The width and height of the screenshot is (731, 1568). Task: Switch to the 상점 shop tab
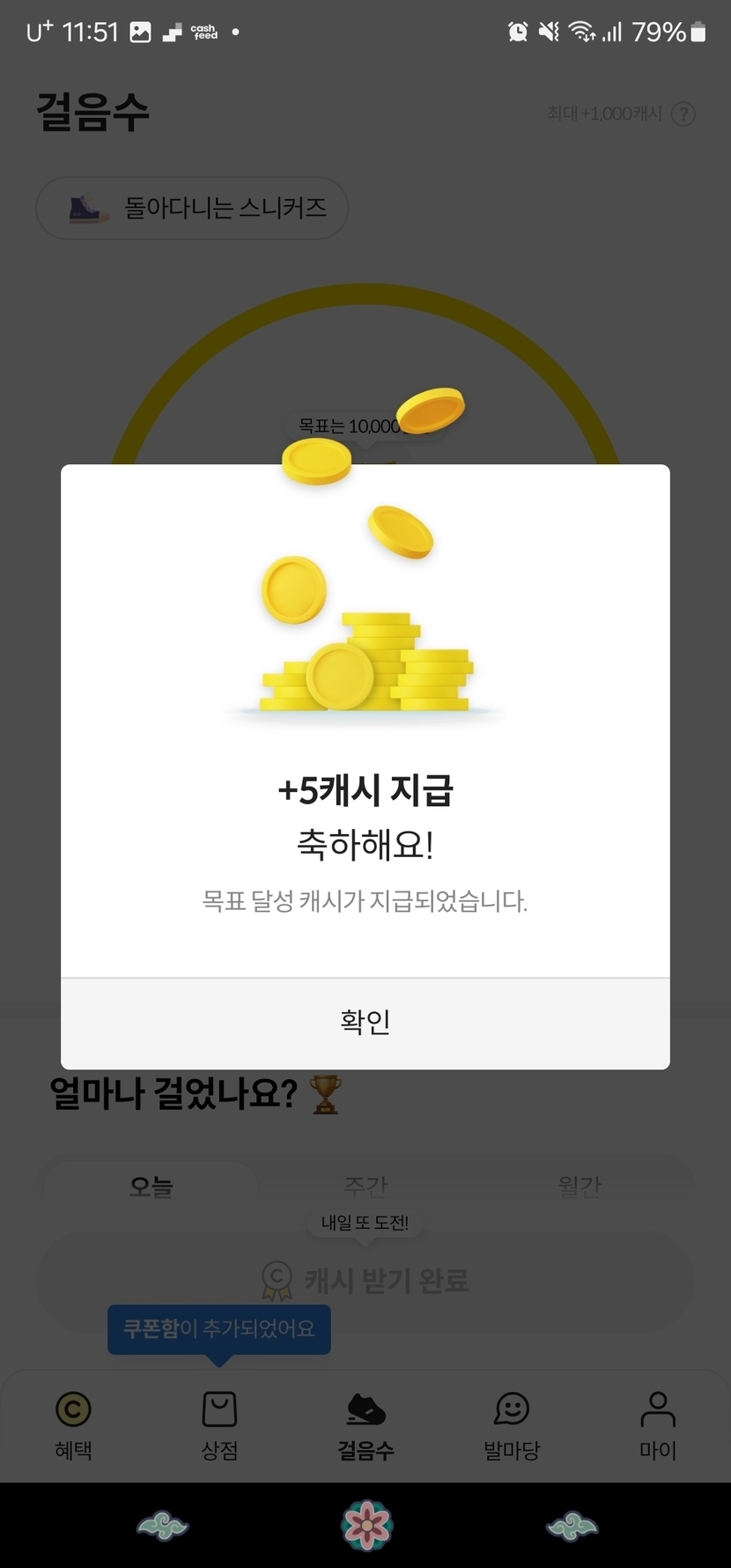(219, 1424)
